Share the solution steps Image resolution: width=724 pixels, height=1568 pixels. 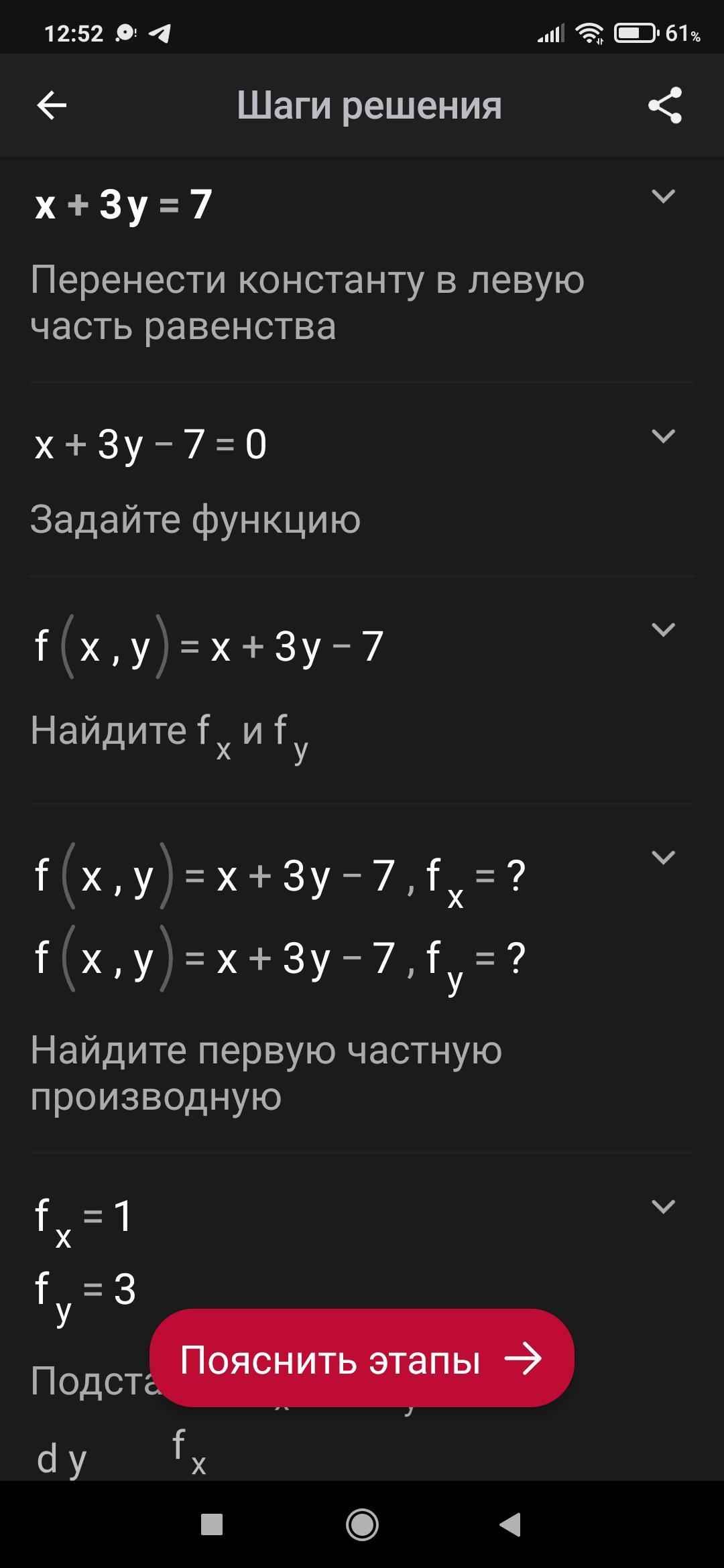coord(664,105)
